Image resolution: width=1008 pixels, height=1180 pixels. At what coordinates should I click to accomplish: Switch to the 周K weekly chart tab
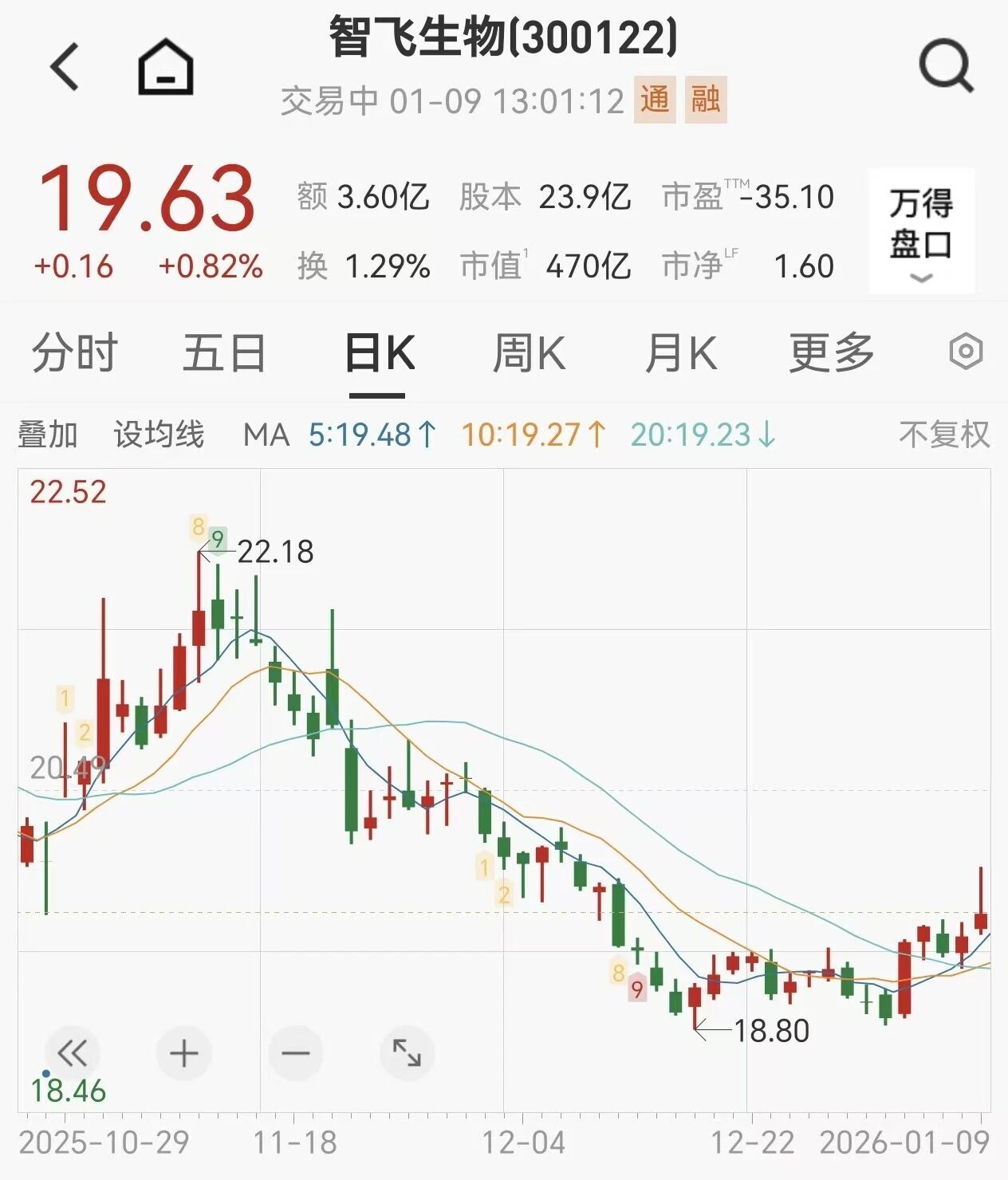pos(530,351)
